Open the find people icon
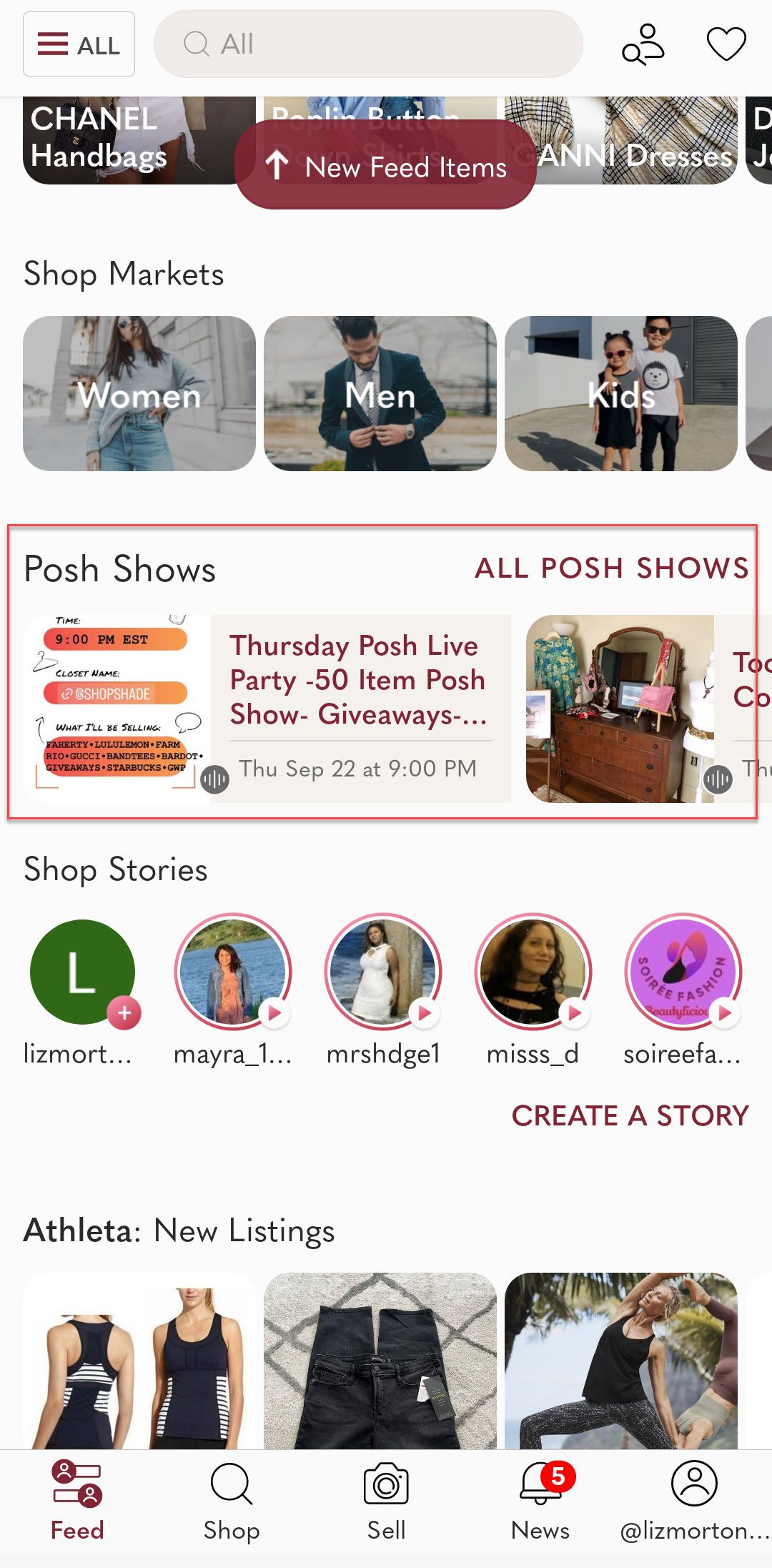 (x=643, y=44)
